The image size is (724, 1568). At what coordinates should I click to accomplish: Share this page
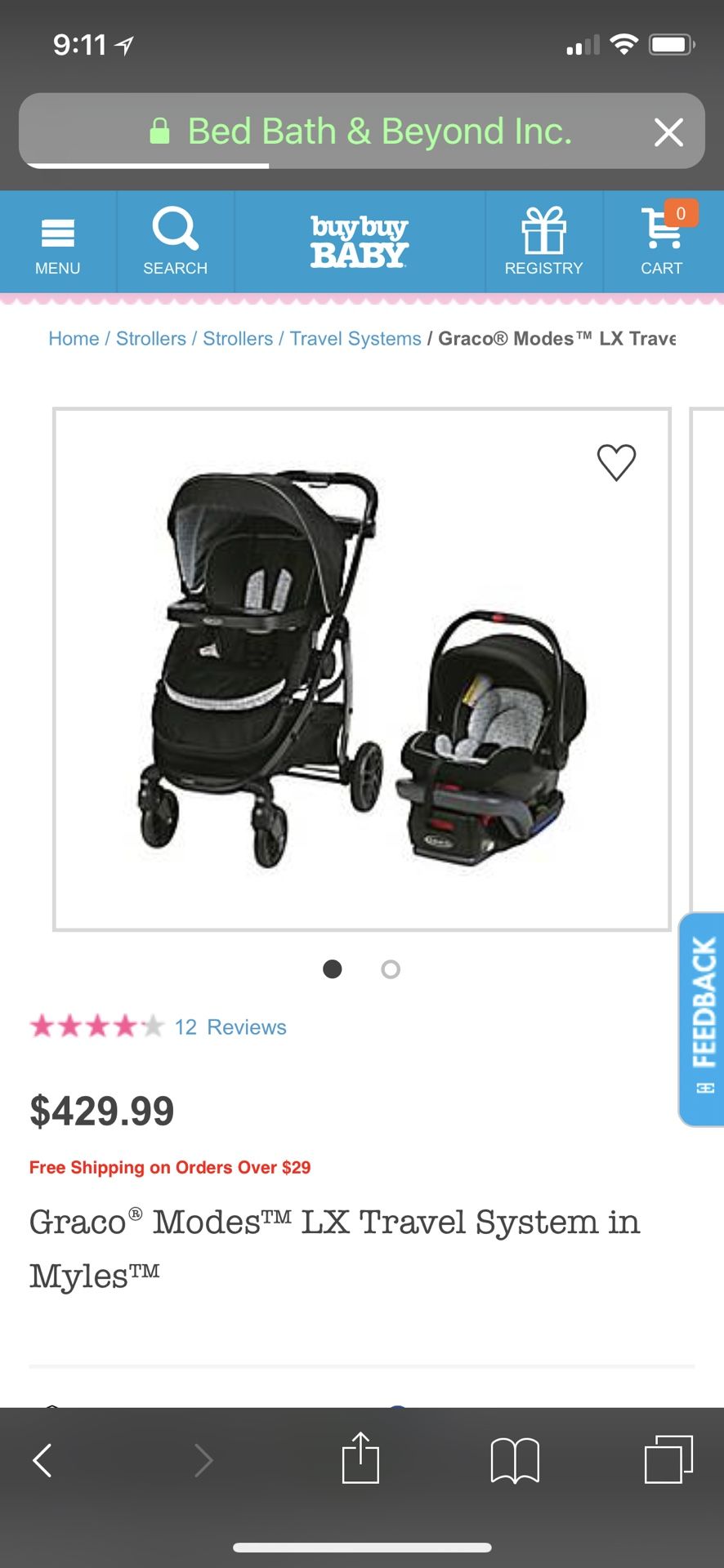point(360,1458)
